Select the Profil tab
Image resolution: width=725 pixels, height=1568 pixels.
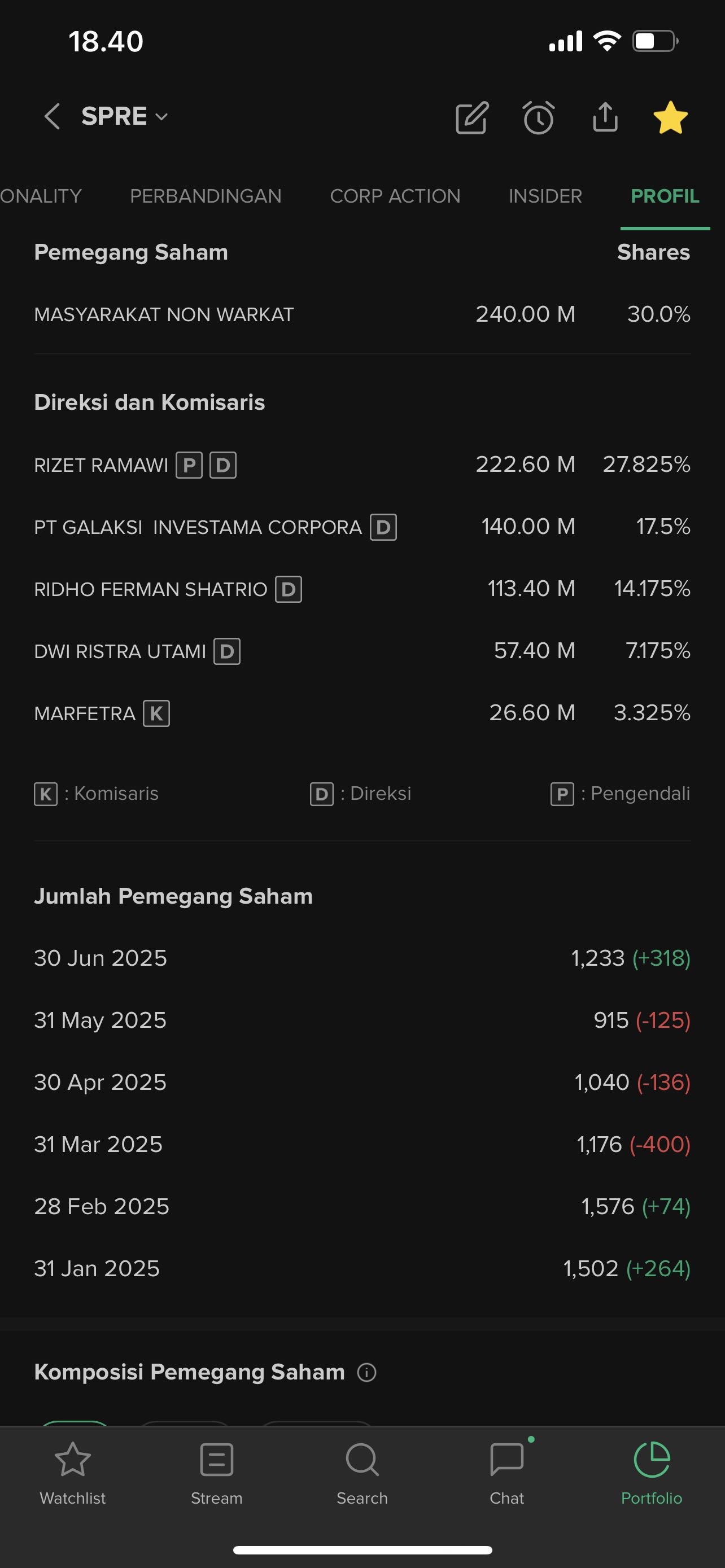click(x=665, y=196)
